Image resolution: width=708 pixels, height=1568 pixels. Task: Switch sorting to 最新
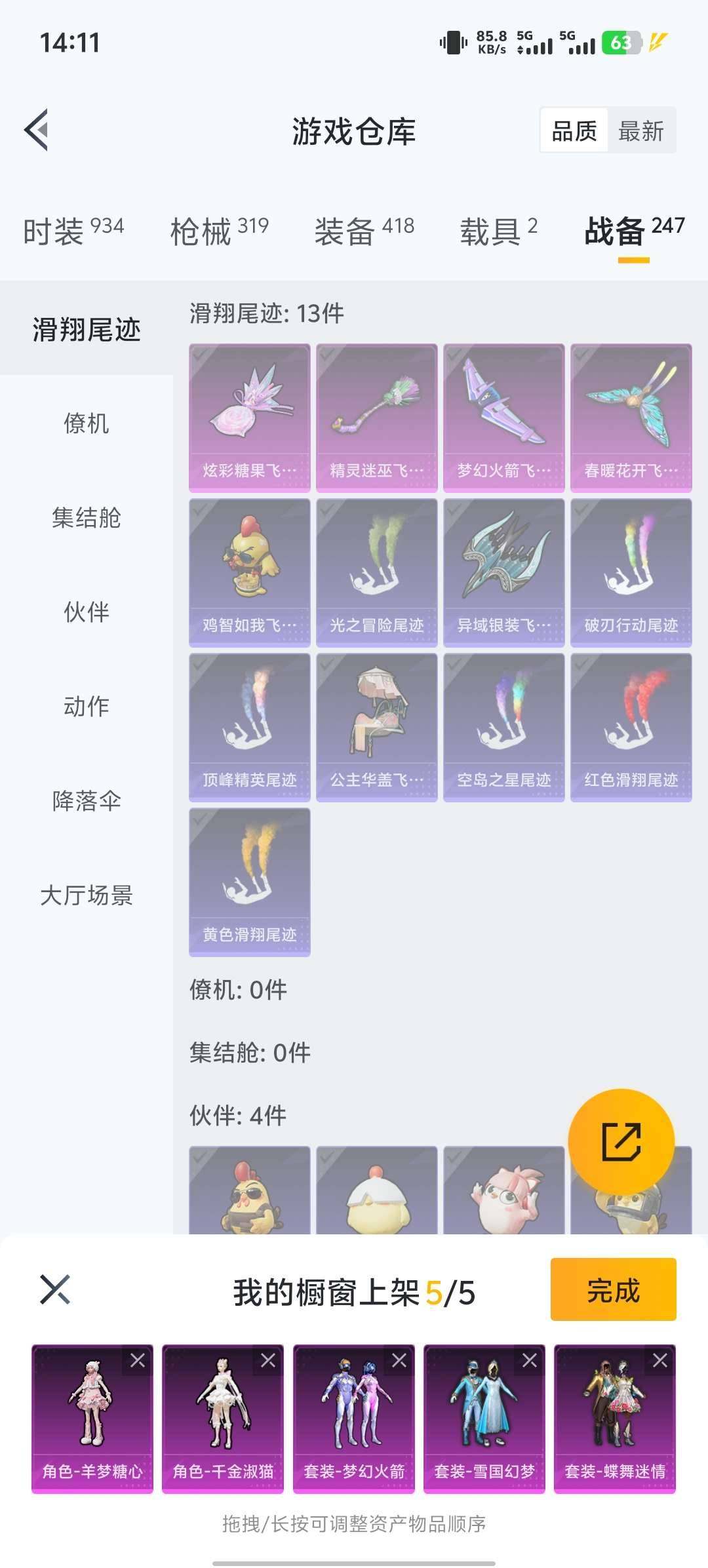click(639, 131)
